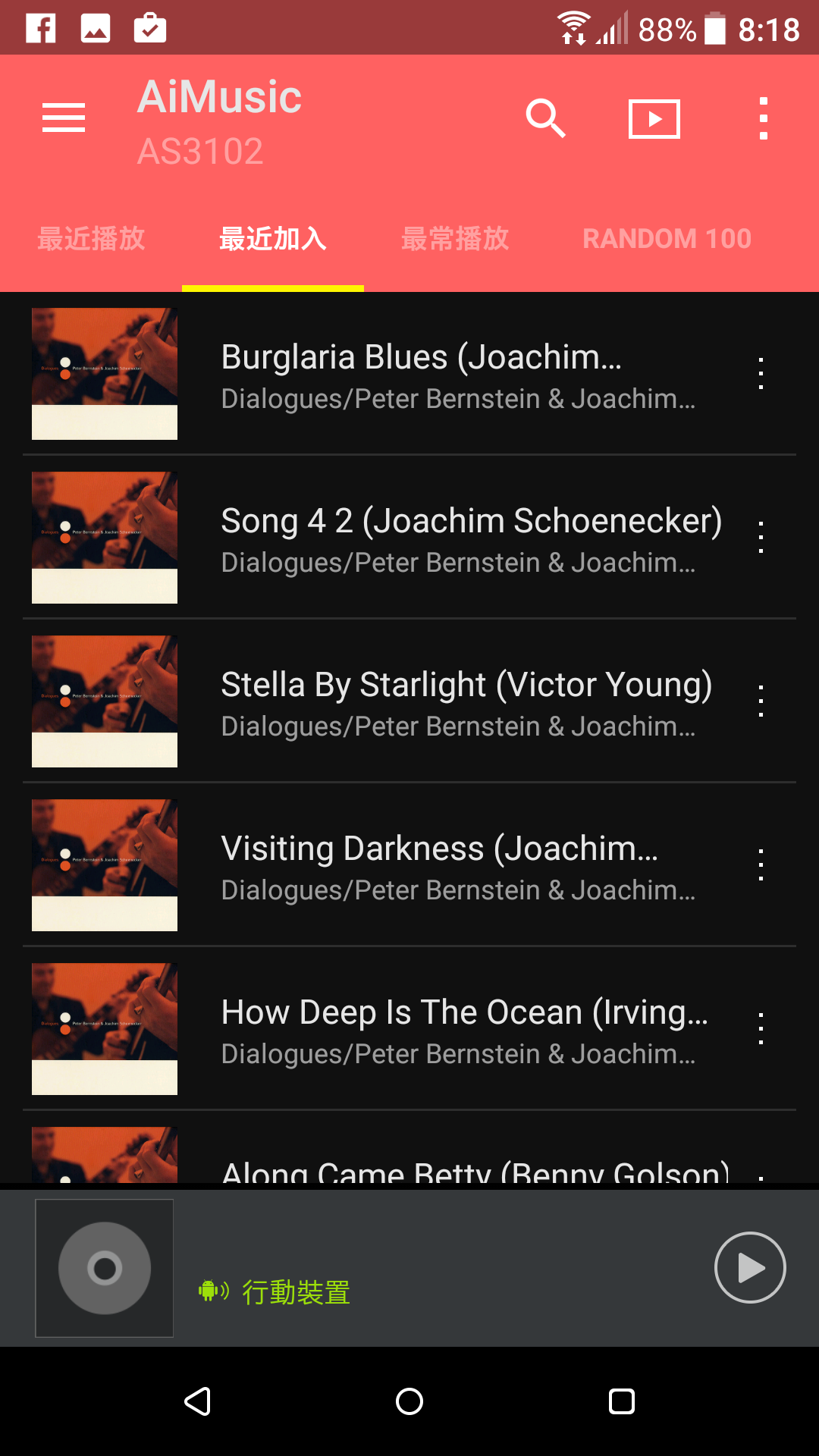
Task: Open options for Stella By Starlight
Action: pos(761,701)
